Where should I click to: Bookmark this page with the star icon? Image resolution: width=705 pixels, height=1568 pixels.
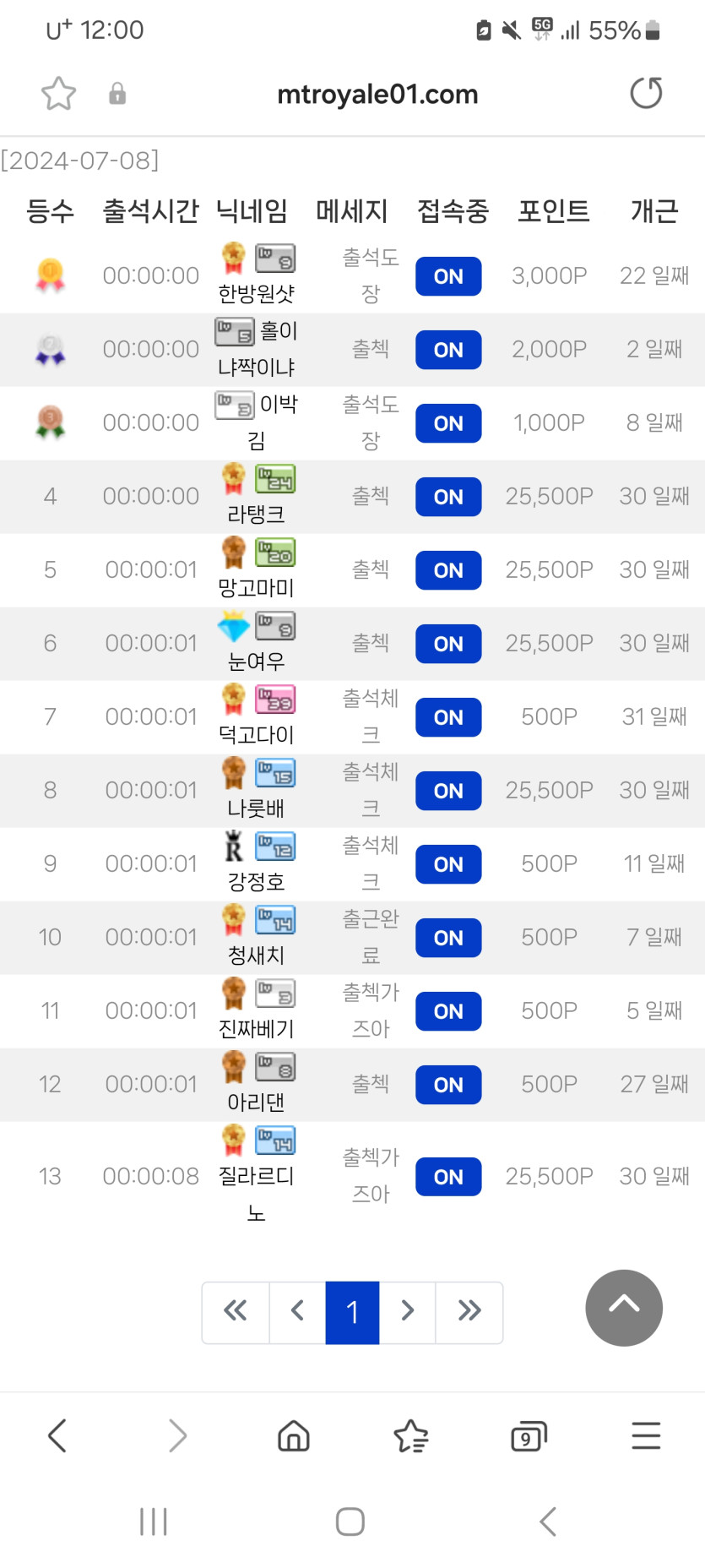coord(58,94)
